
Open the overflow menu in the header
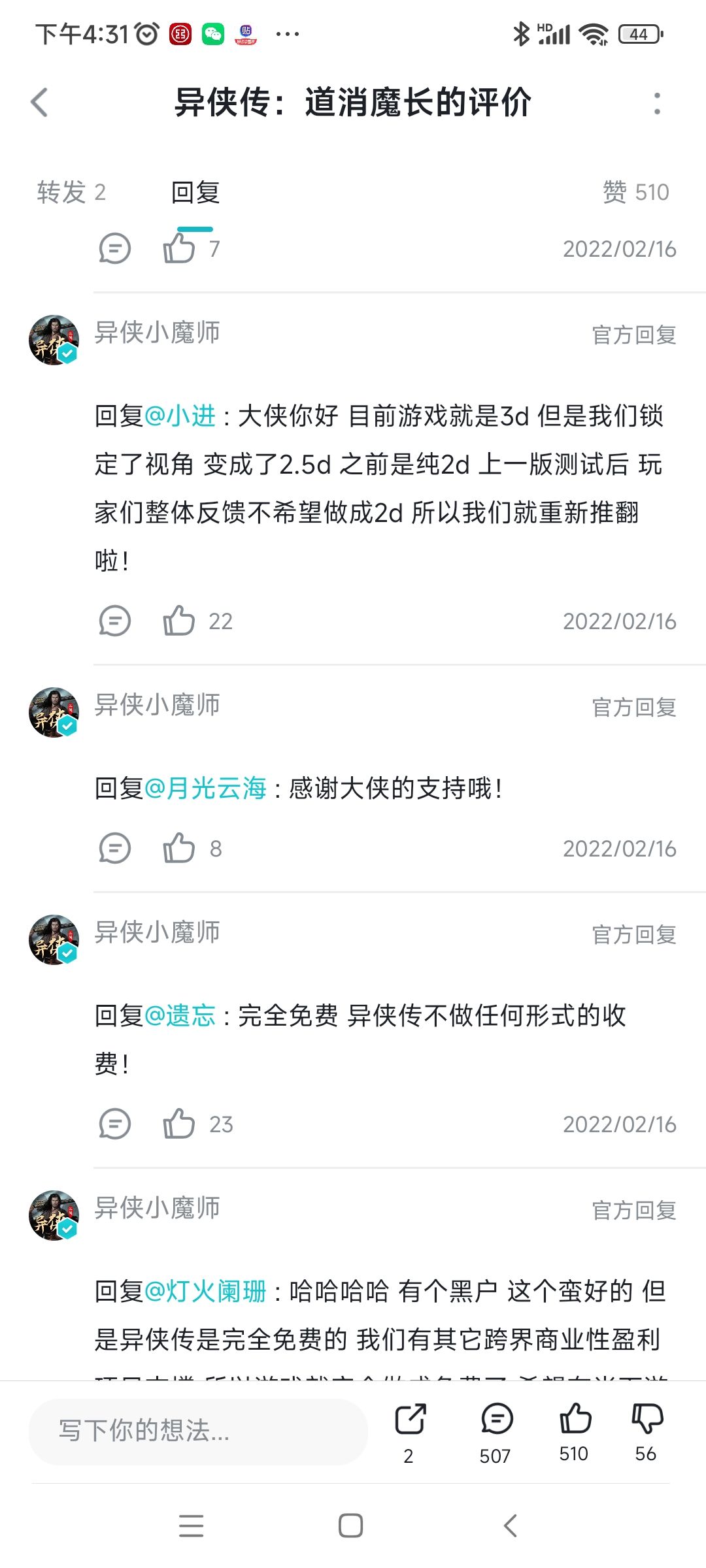pos(657,103)
